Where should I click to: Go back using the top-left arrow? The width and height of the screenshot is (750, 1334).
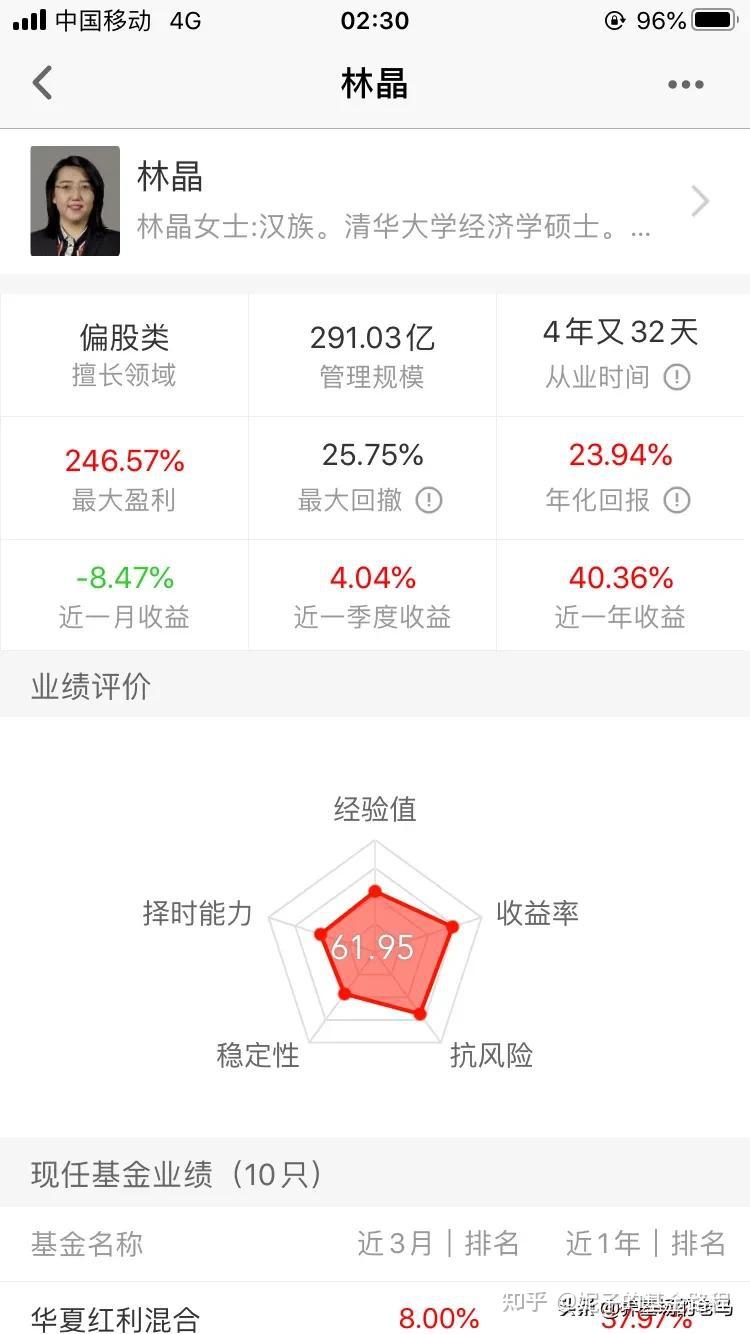42,83
